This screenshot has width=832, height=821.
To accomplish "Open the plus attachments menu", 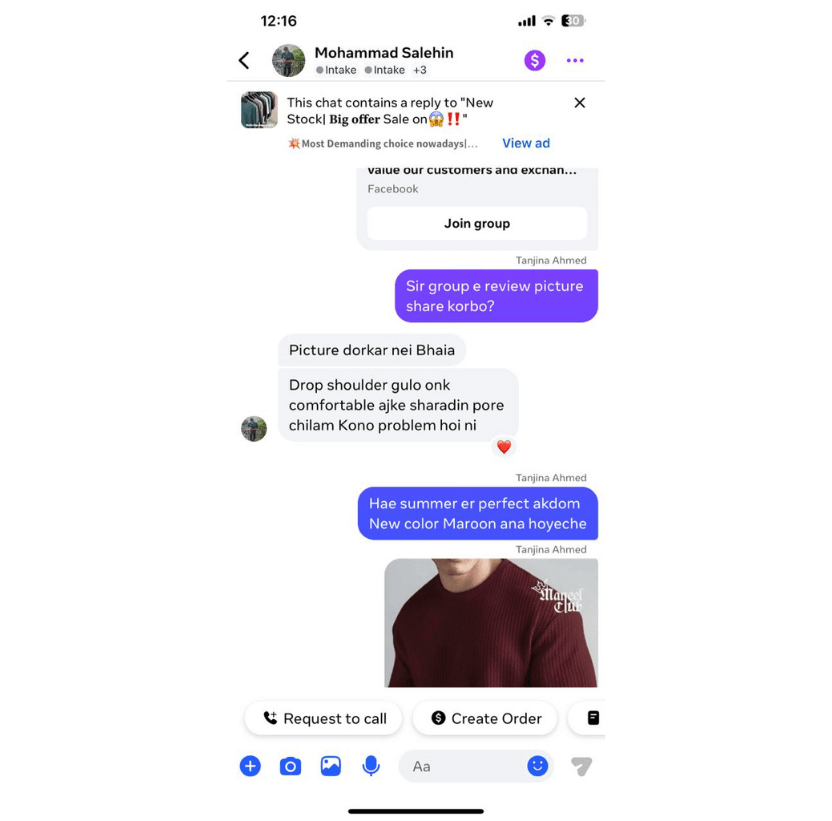I will [250, 766].
